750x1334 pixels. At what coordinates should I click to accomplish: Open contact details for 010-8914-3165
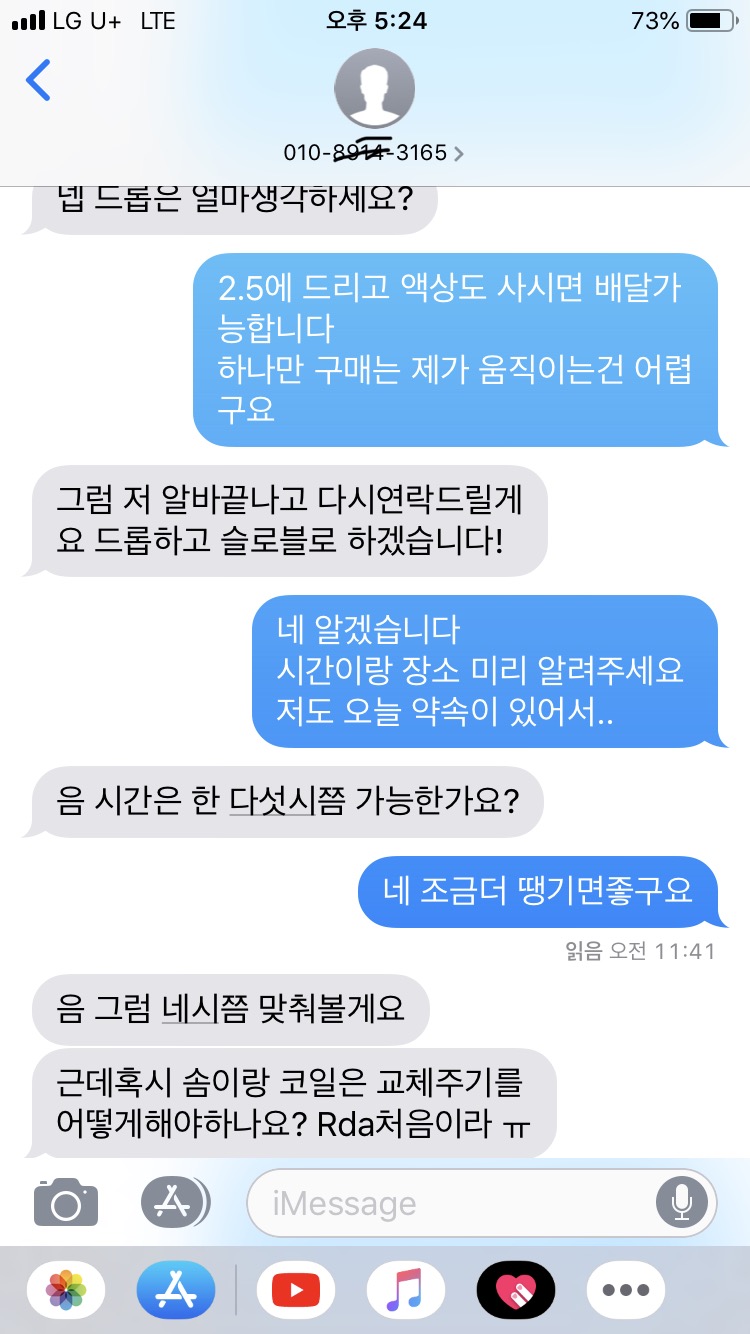click(374, 152)
